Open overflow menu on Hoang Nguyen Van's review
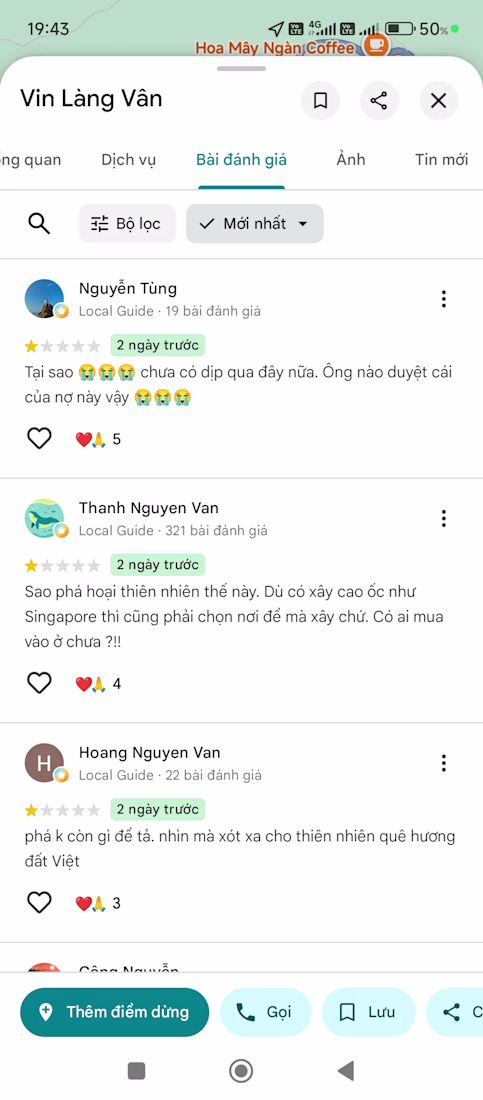Image resolution: width=483 pixels, height=1100 pixels. tap(444, 763)
